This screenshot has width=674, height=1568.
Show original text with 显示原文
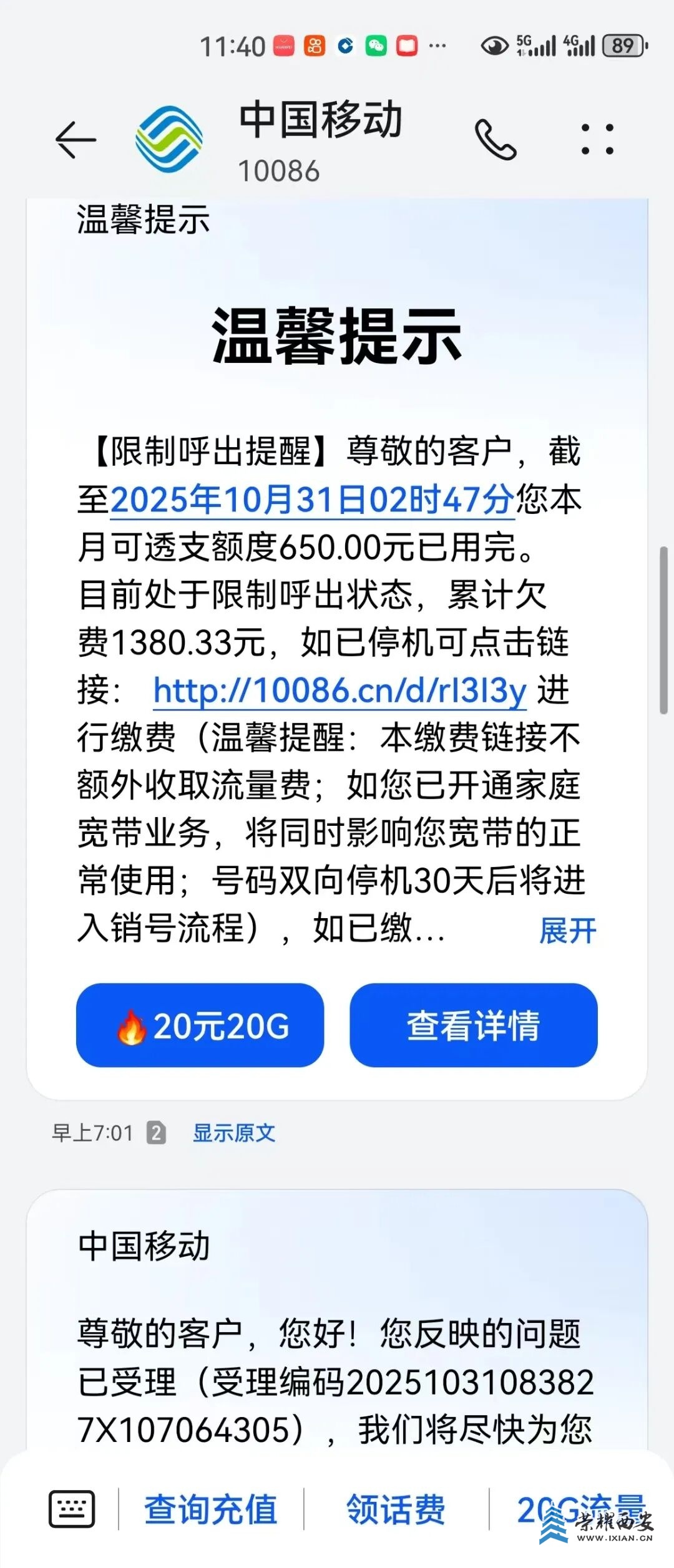[233, 1135]
